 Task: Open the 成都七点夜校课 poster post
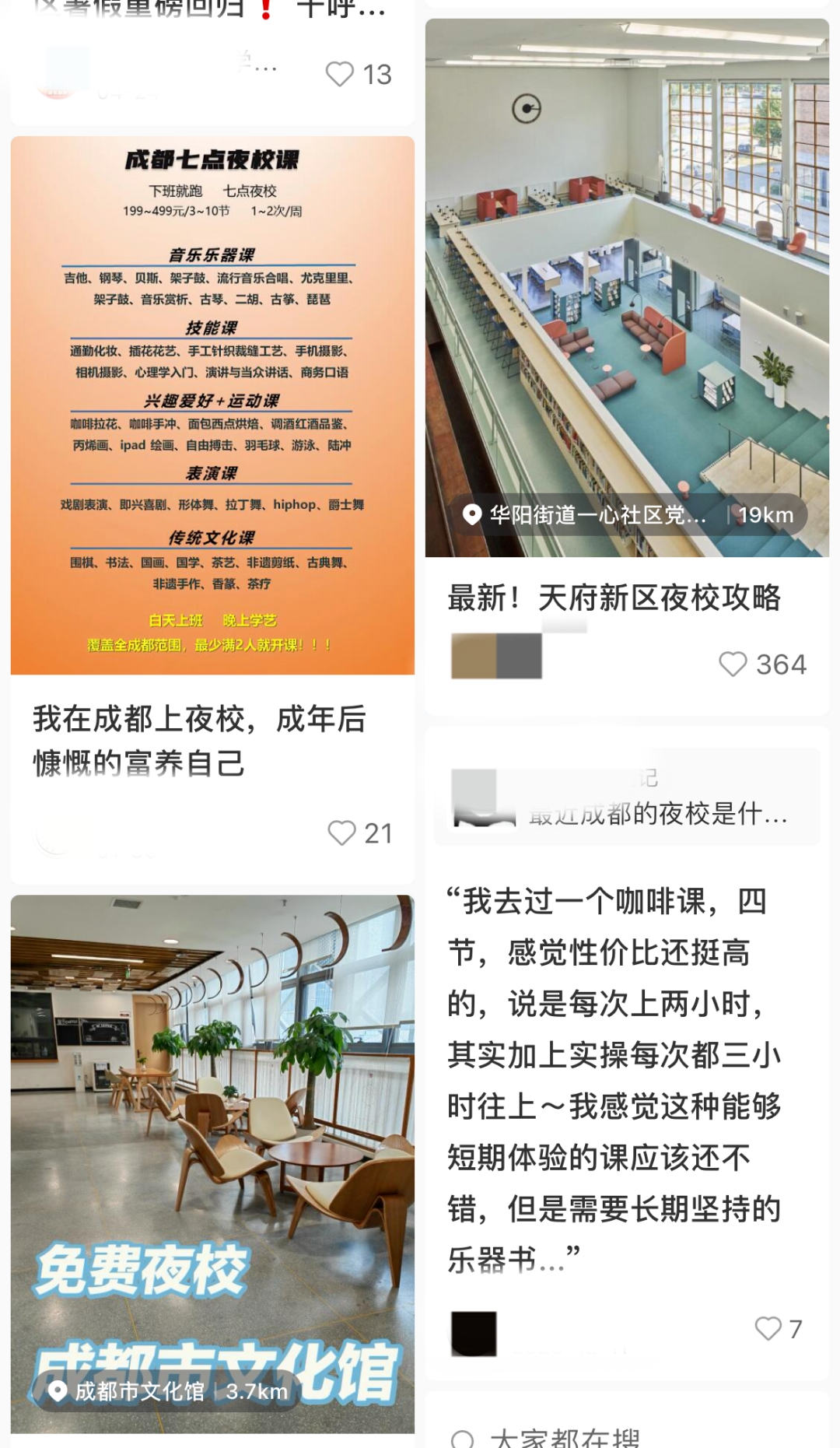pos(212,405)
